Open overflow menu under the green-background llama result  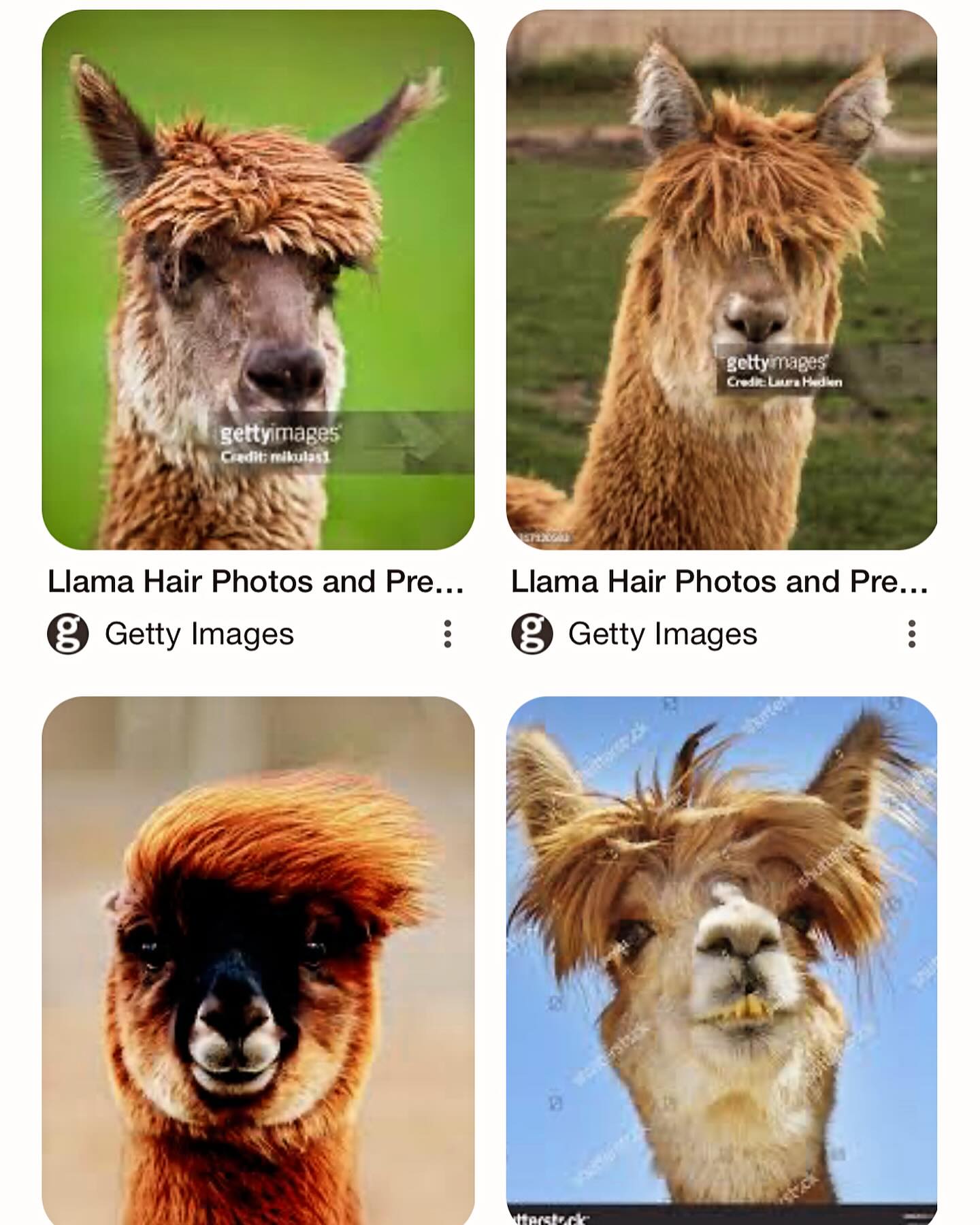447,634
